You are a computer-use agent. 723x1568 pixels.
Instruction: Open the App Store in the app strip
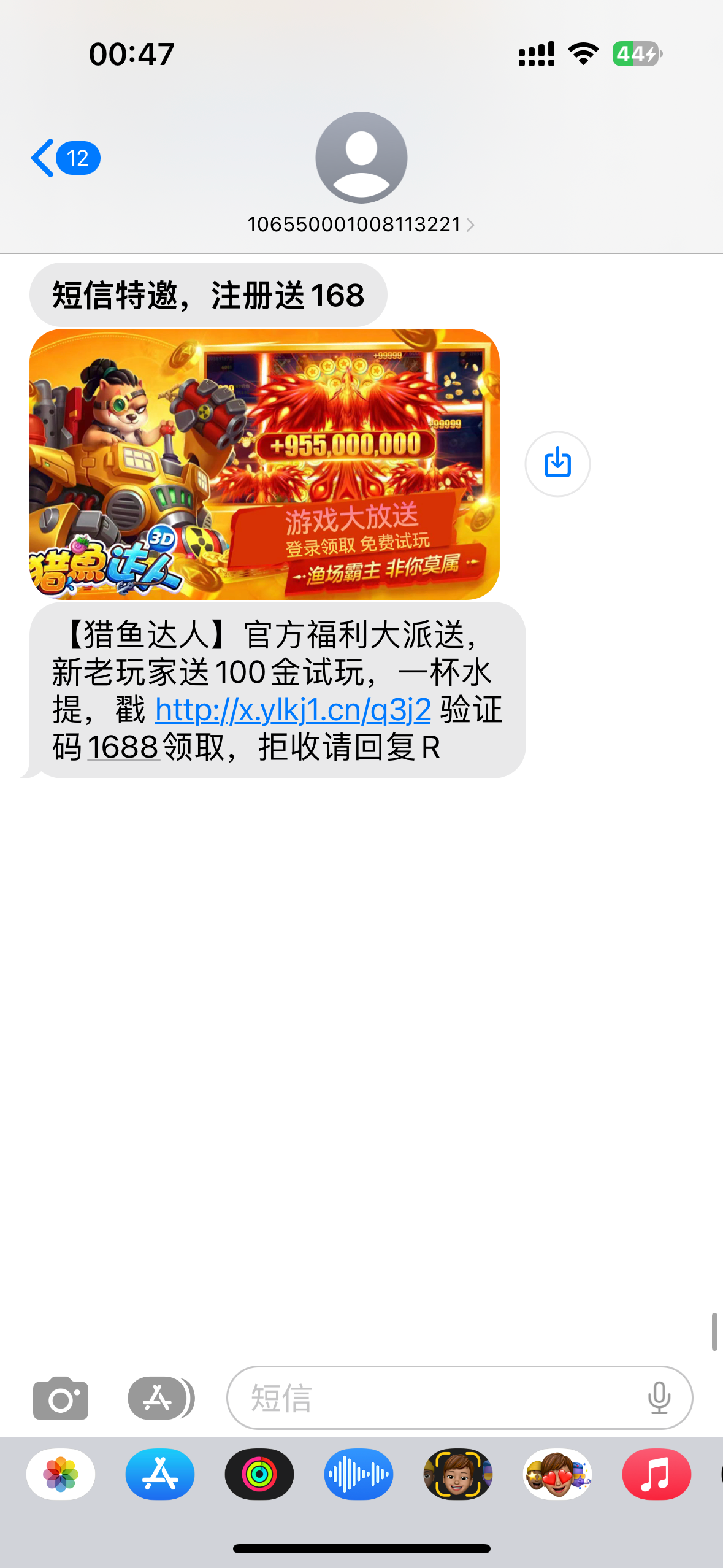point(160,1474)
